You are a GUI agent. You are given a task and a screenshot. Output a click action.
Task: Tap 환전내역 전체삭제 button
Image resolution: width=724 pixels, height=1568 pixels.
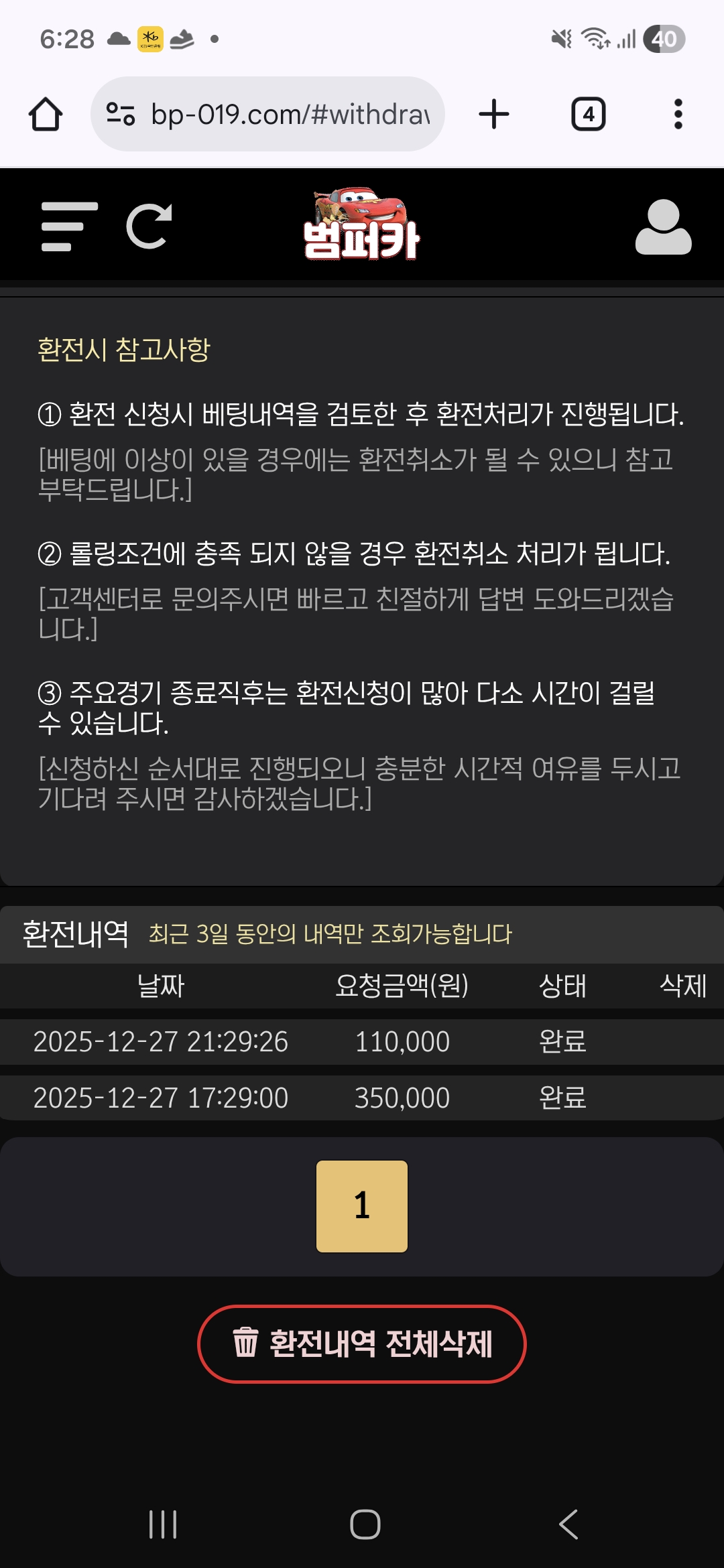362,1344
